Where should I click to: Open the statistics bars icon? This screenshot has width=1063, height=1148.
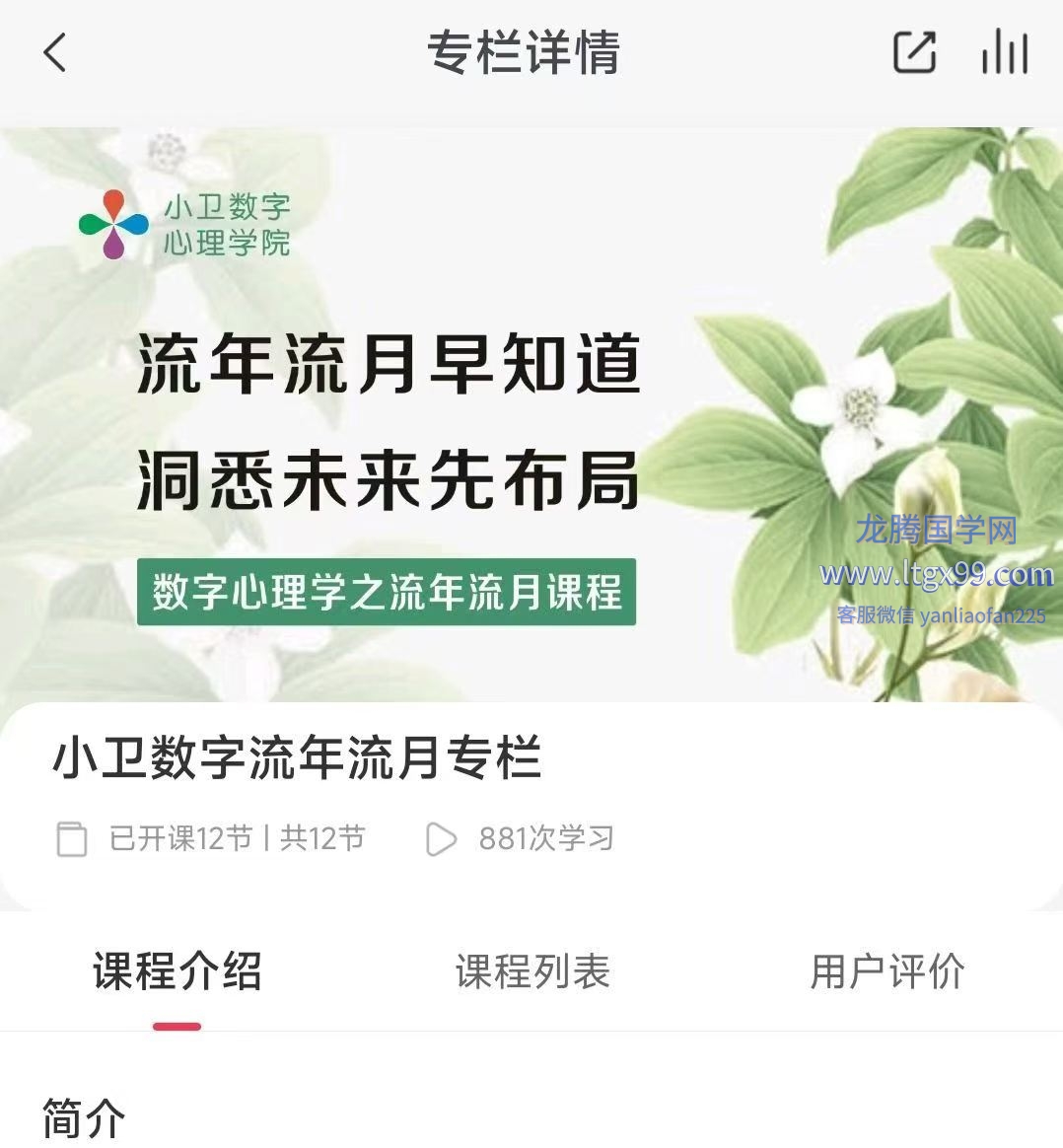click(1004, 52)
